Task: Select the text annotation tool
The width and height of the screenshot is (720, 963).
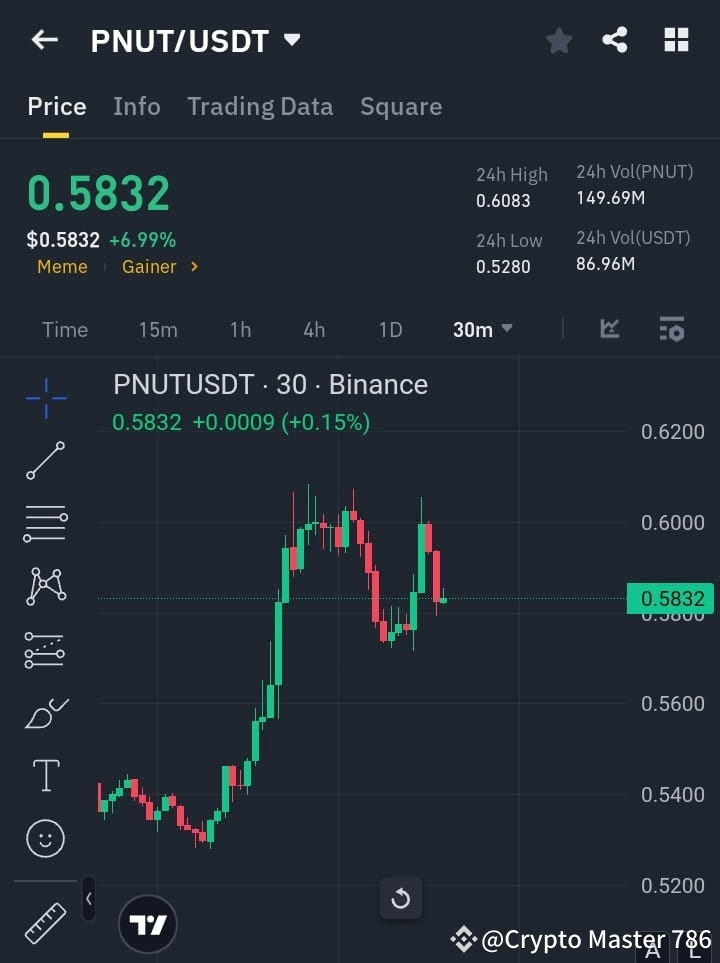Action: (45, 775)
